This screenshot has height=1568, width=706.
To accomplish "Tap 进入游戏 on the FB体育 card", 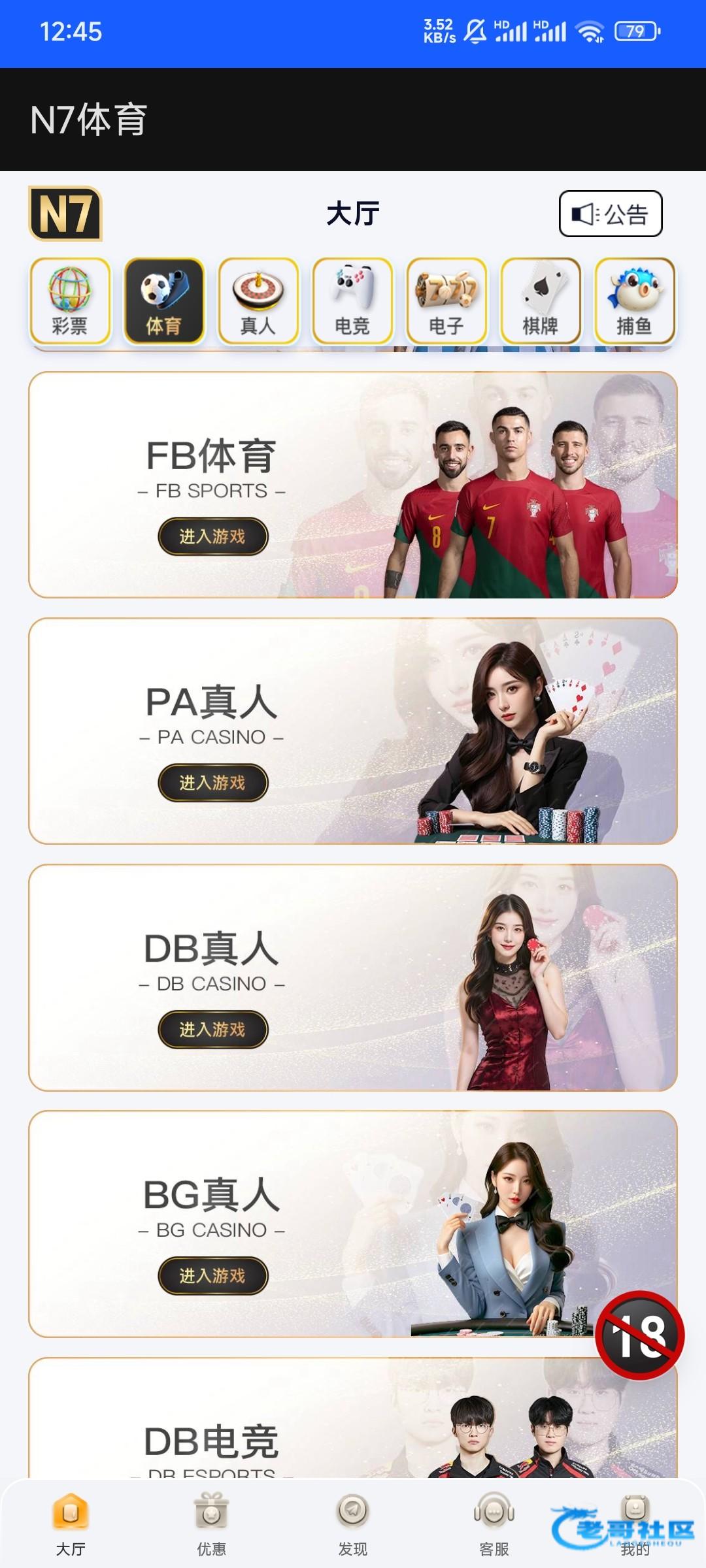I will (212, 536).
